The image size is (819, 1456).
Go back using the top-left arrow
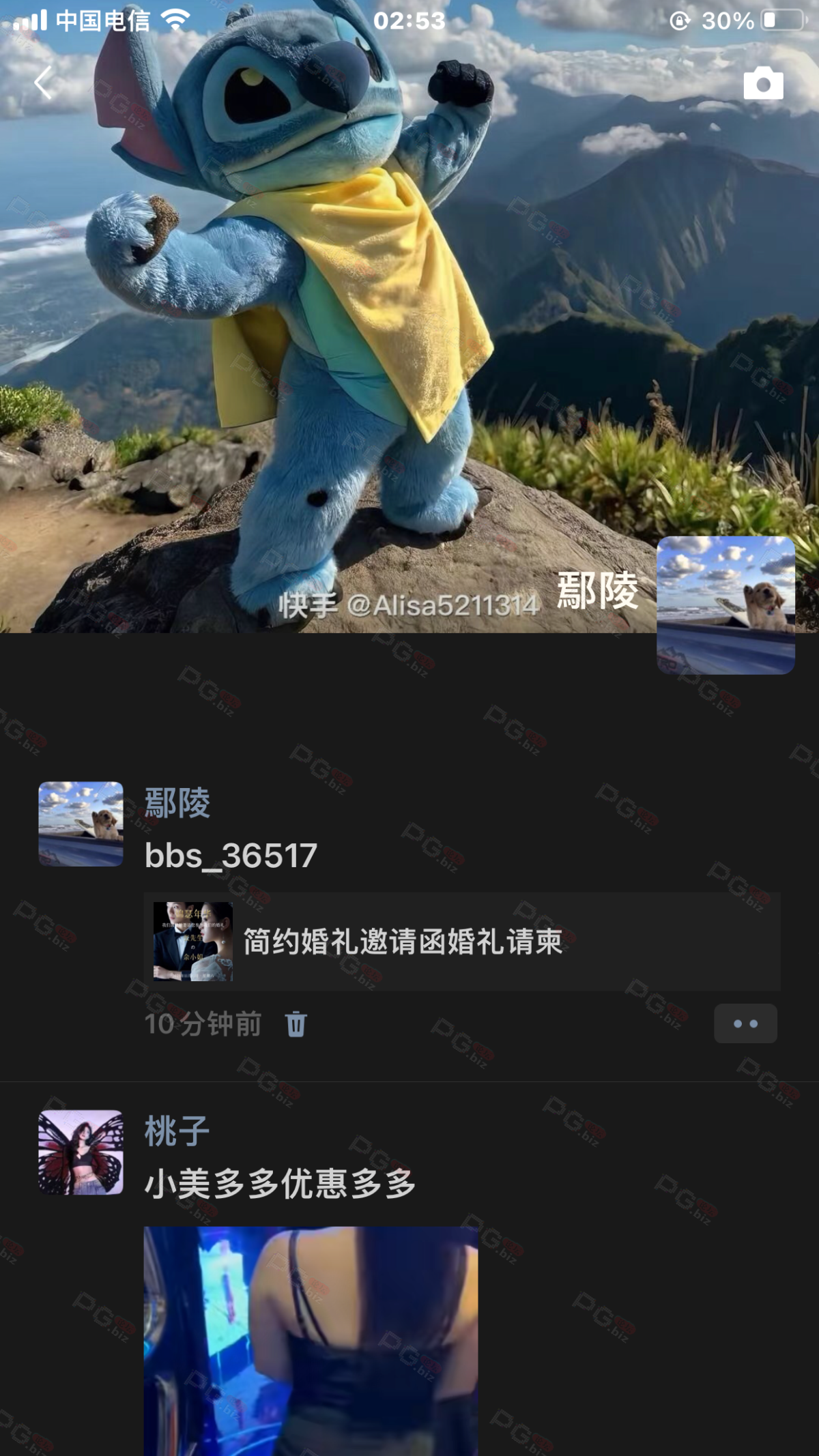(x=43, y=83)
